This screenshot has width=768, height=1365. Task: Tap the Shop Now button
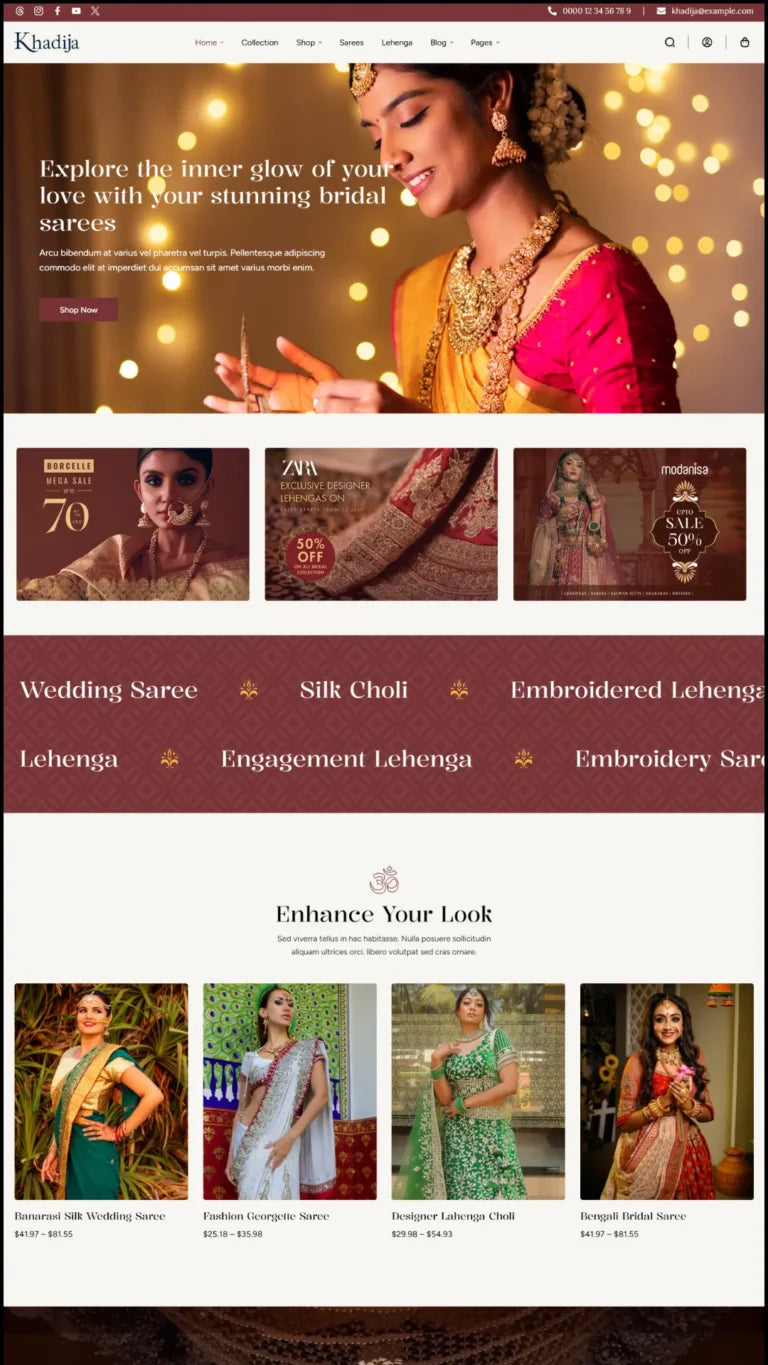click(x=78, y=310)
